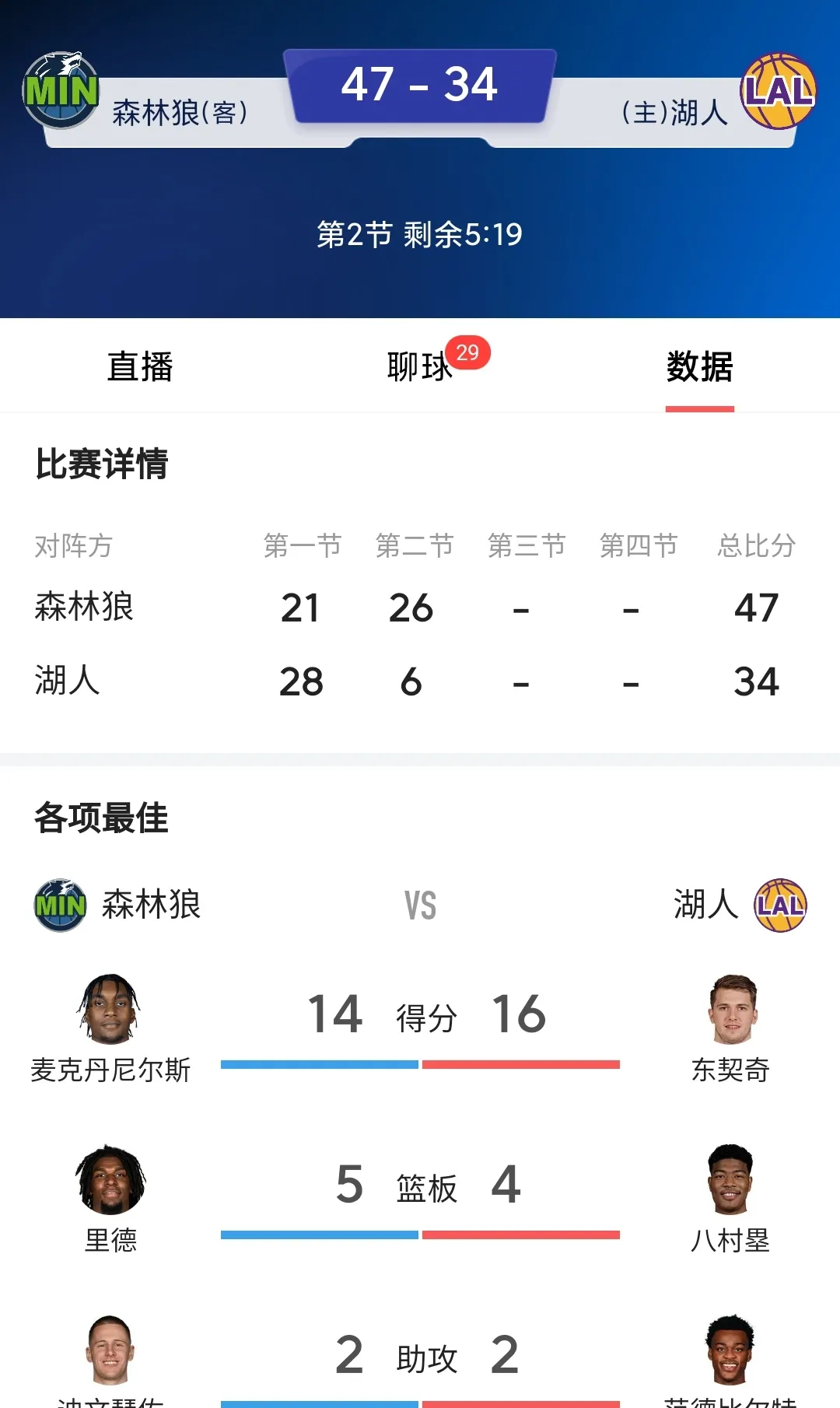The height and width of the screenshot is (1408, 840).
Task: Select the 总比分 column header
Action: tap(756, 545)
